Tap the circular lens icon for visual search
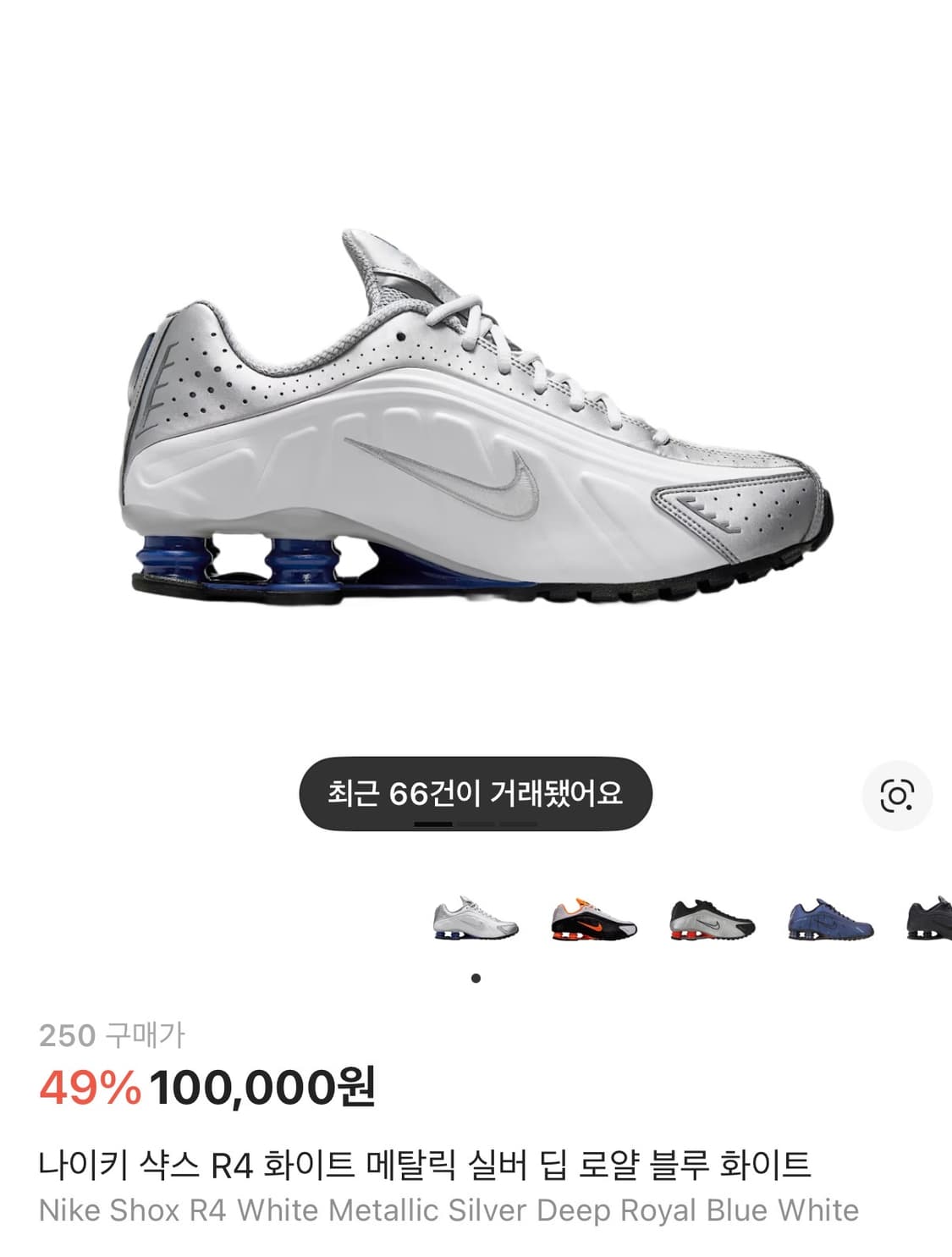 [x=900, y=797]
